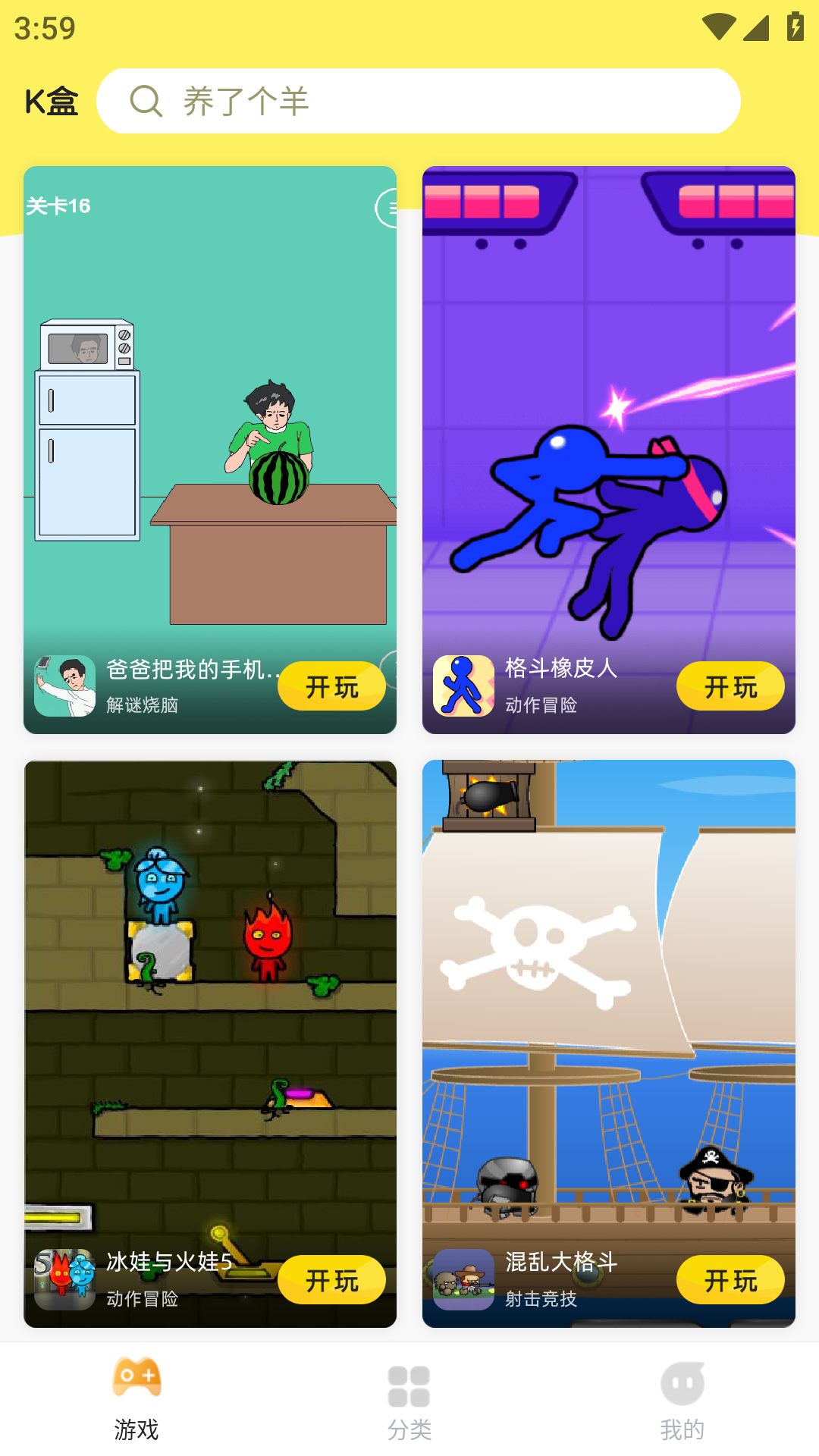
Task: Open the 混乱大格斗 game card
Action: point(609,1009)
